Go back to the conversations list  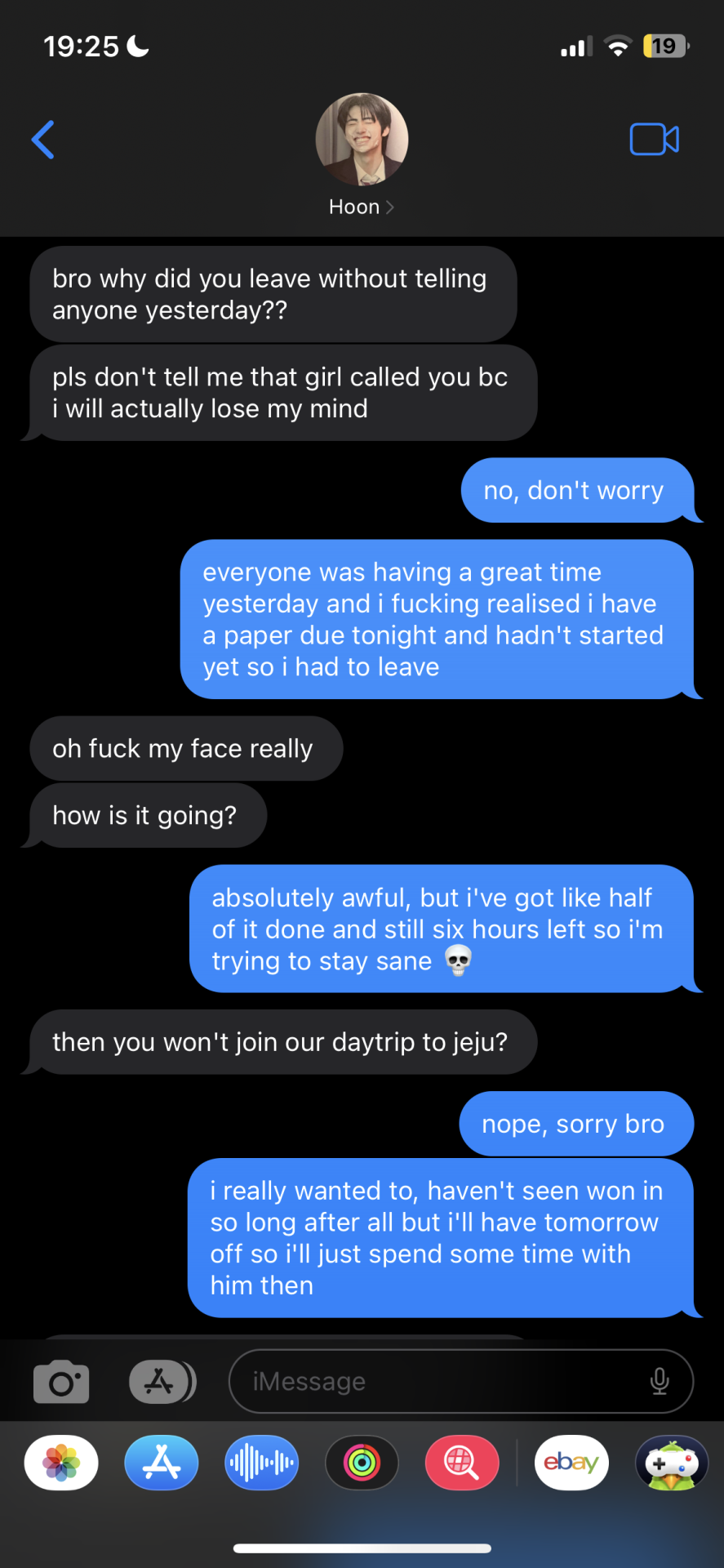[43, 140]
